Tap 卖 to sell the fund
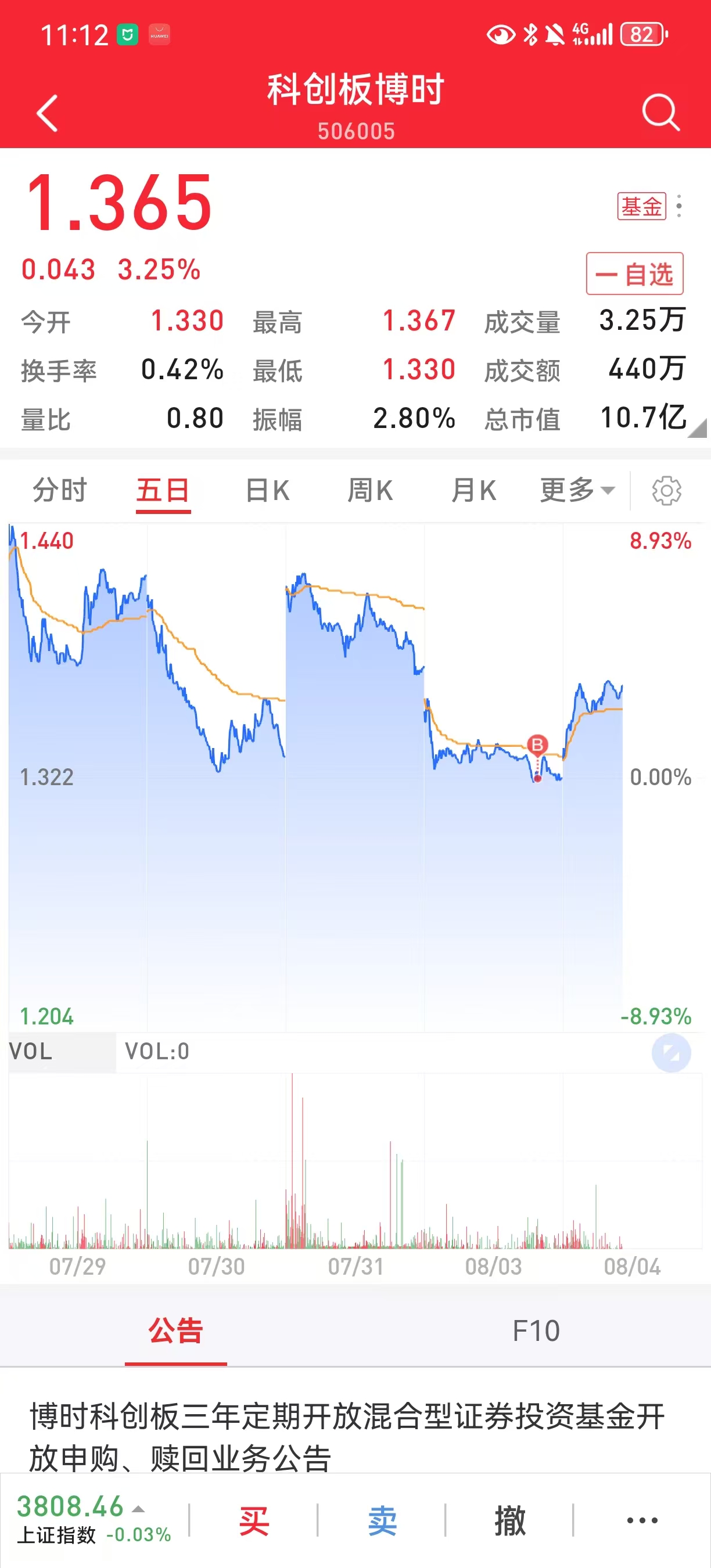This screenshot has width=711, height=1568. 382,1520
